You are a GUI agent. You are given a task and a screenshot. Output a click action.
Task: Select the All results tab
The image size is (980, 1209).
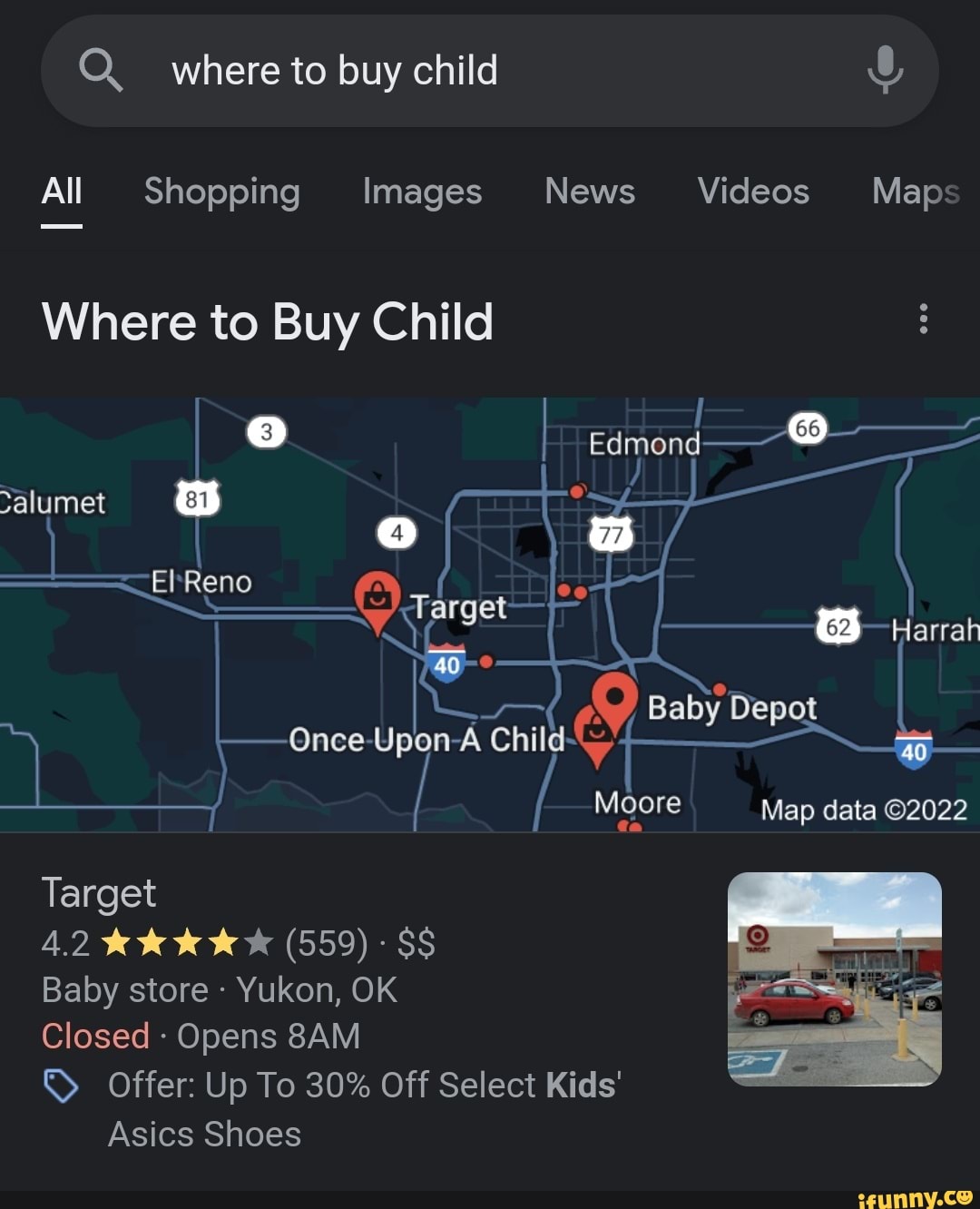pos(62,192)
